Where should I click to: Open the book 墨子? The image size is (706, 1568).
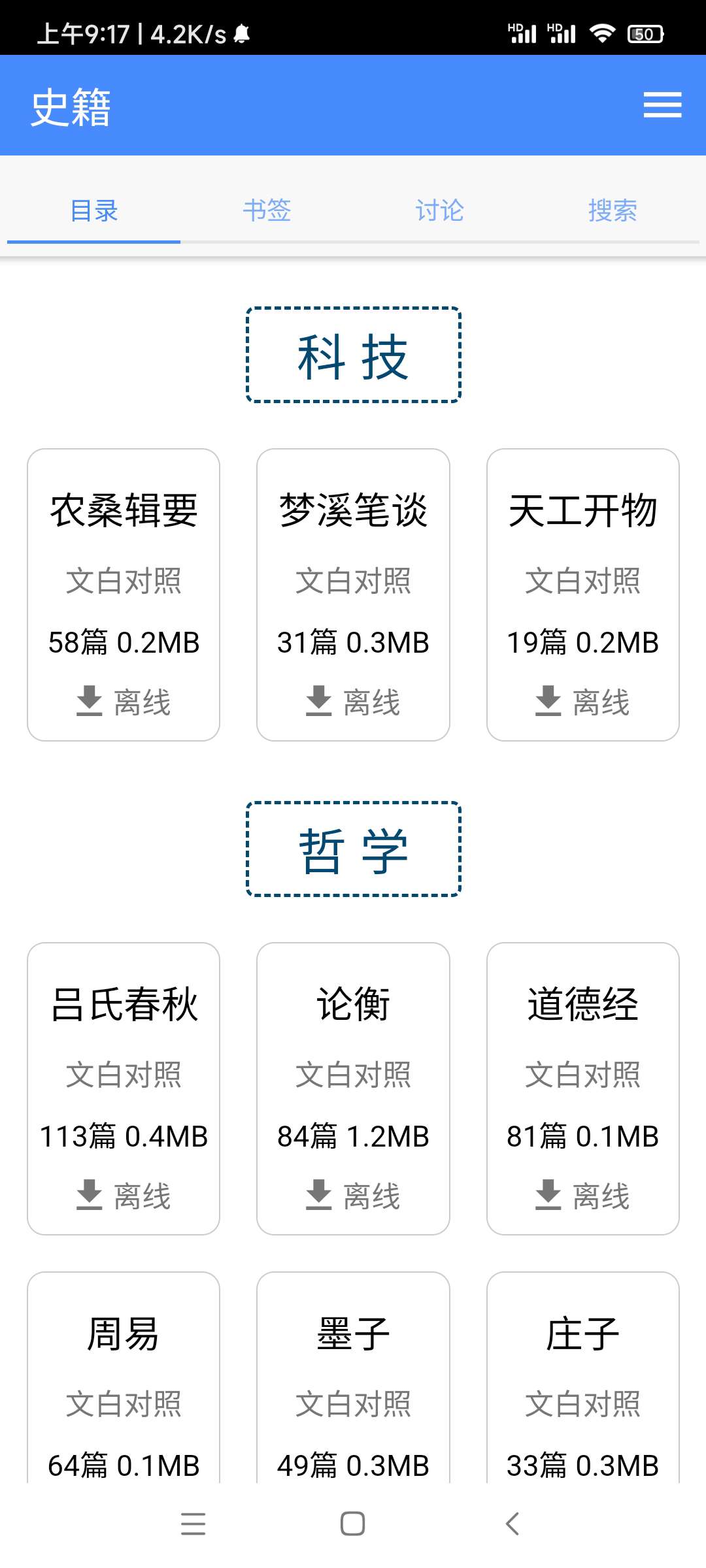coord(353,1334)
